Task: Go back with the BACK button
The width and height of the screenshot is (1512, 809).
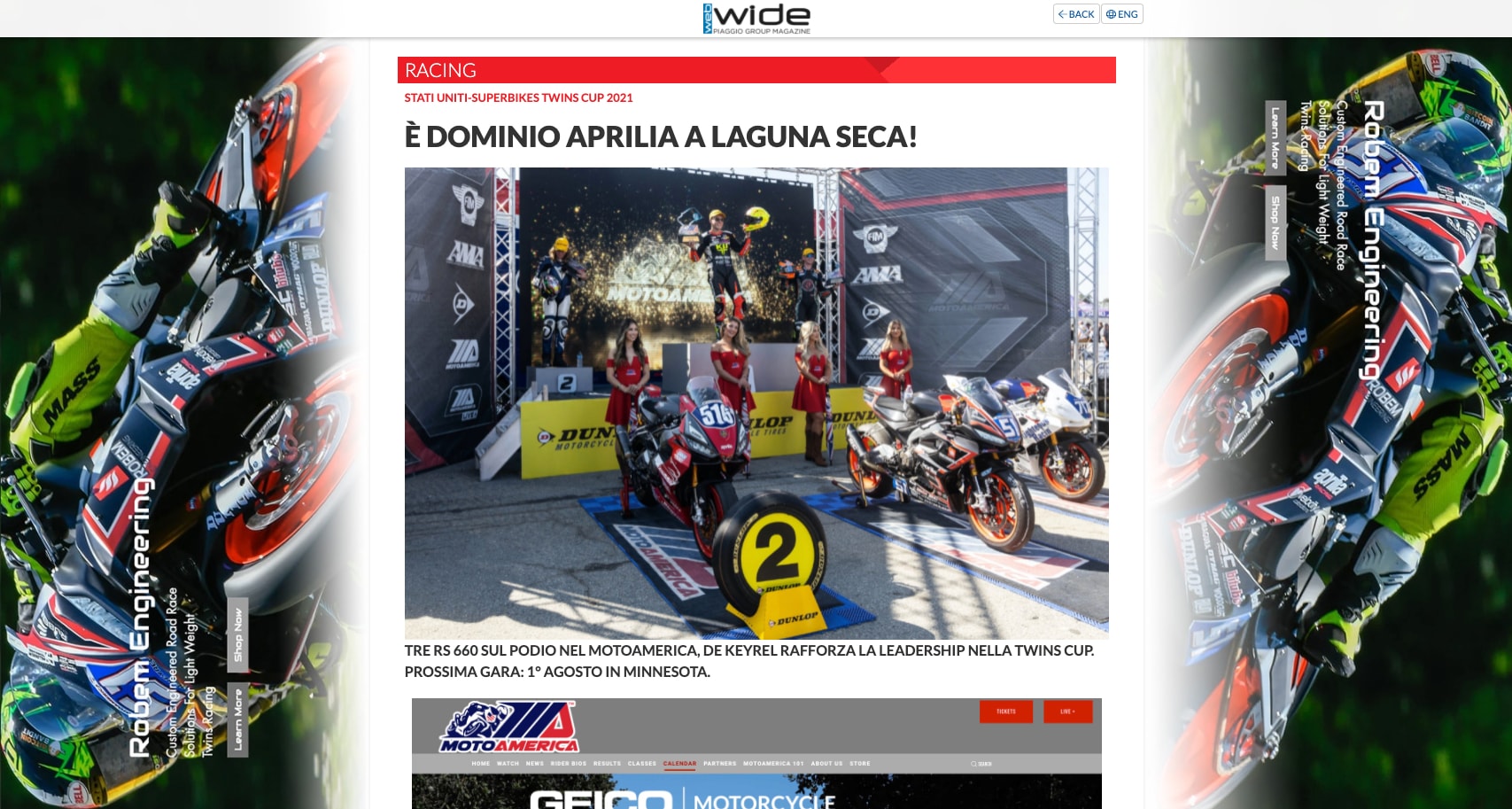Action: pos(1076,14)
